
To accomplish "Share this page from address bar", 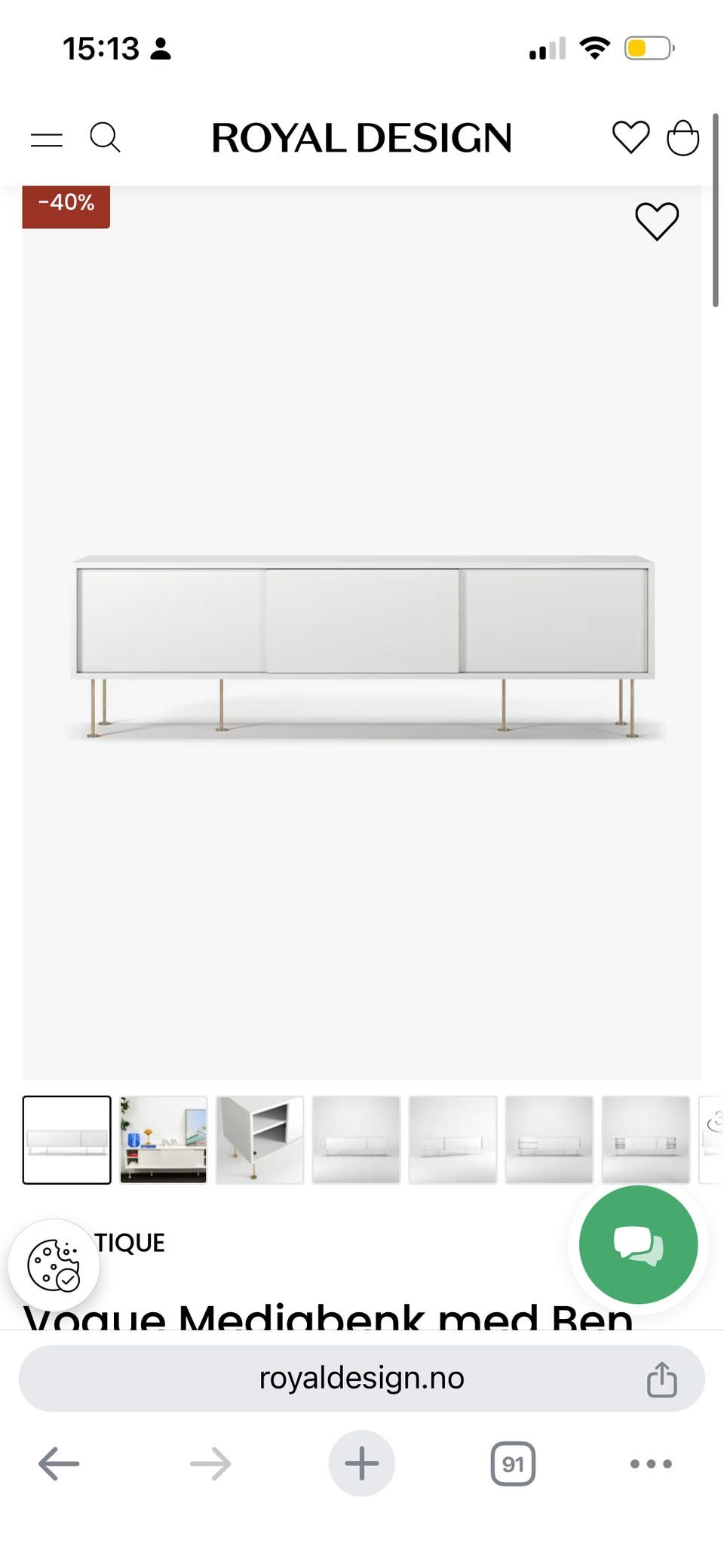I will (x=661, y=1379).
